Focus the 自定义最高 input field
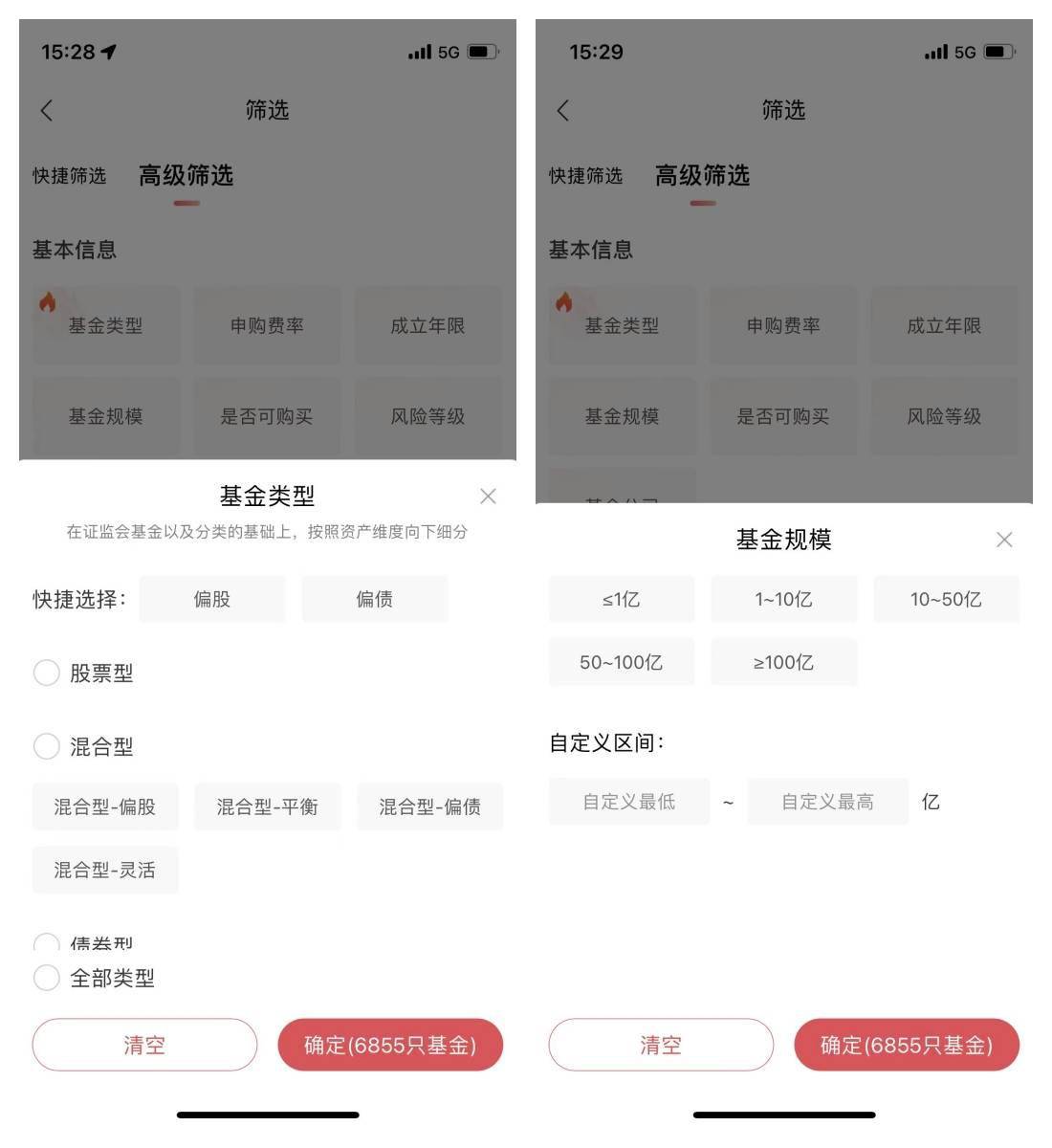Image resolution: width=1052 pixels, height=1148 pixels. [x=827, y=802]
